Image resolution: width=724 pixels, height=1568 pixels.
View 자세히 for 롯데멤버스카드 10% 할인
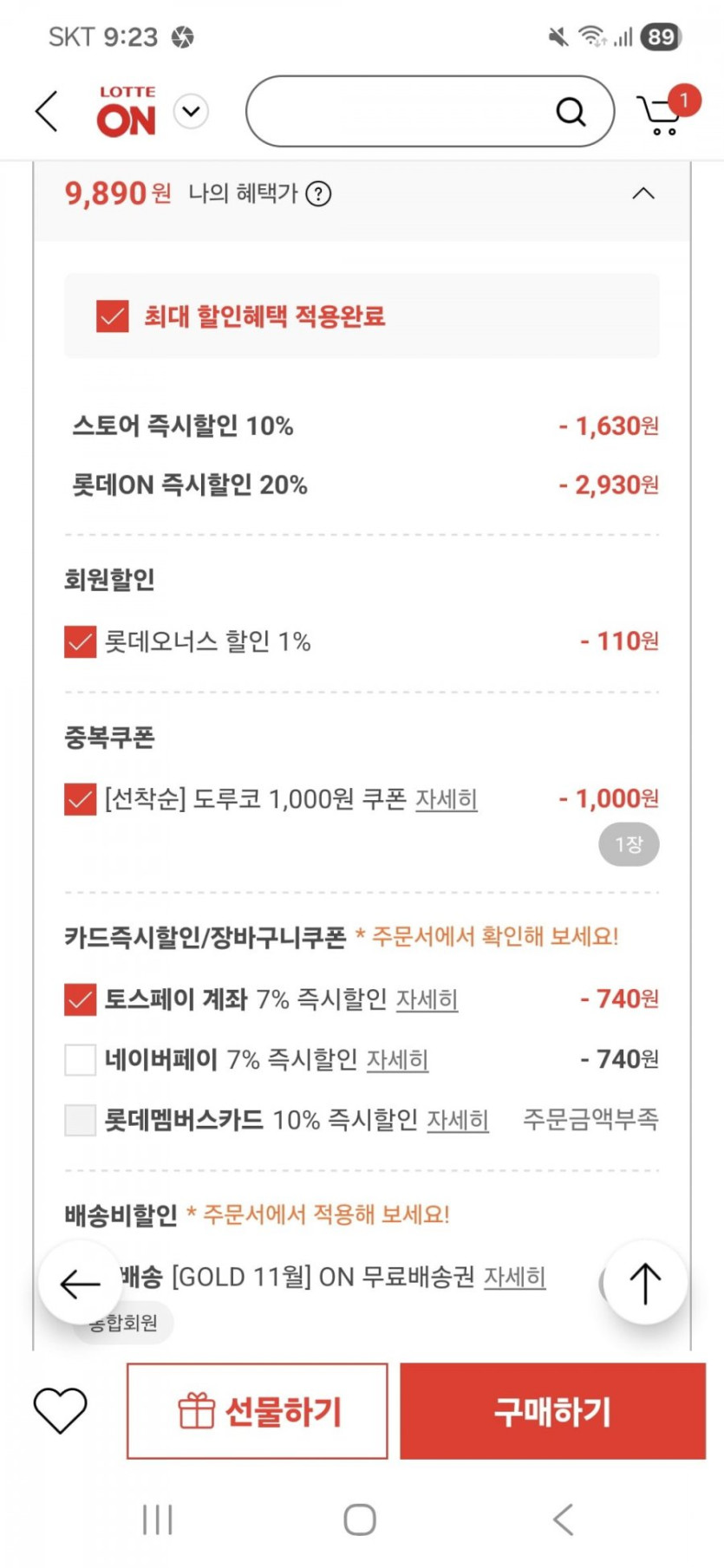tap(457, 1120)
